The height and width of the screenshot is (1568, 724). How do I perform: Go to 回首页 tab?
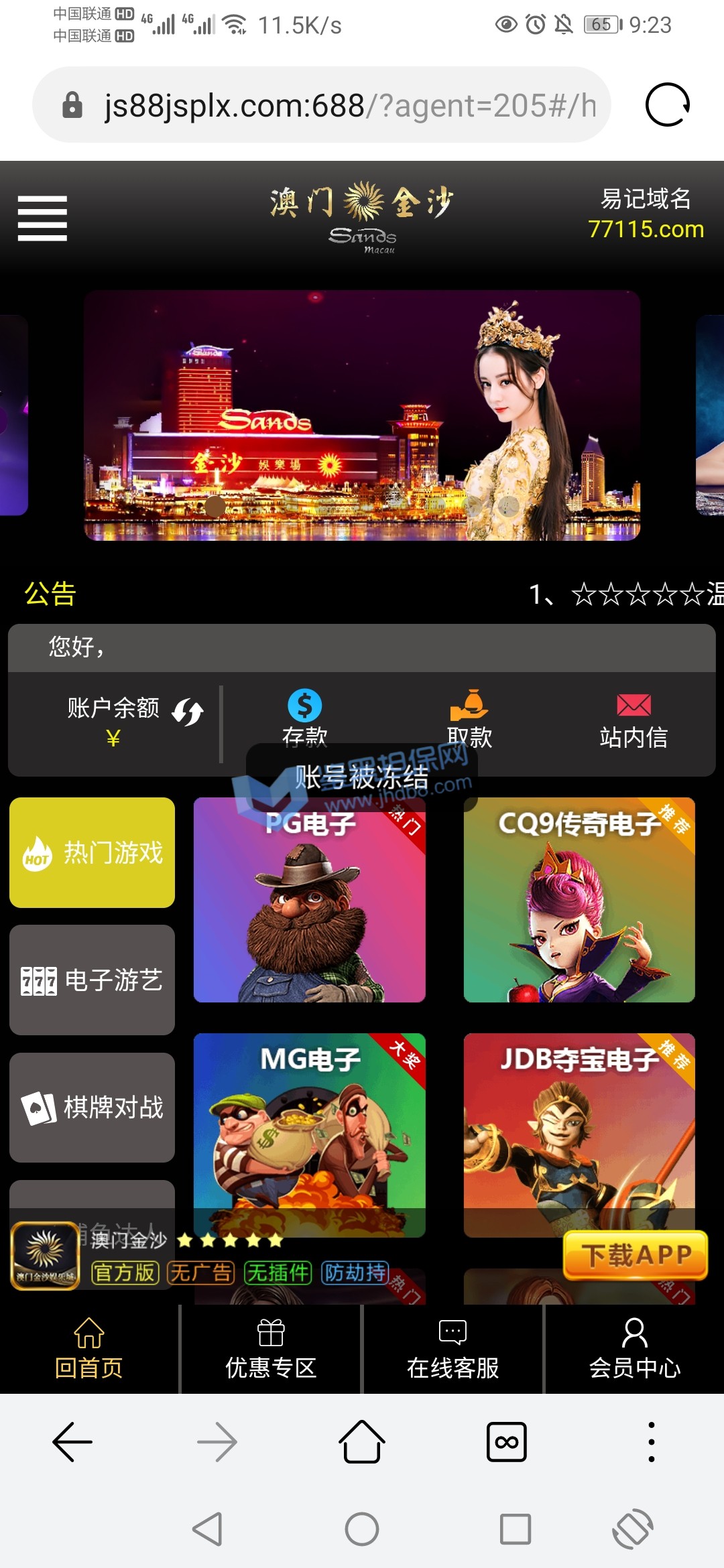click(x=89, y=1348)
